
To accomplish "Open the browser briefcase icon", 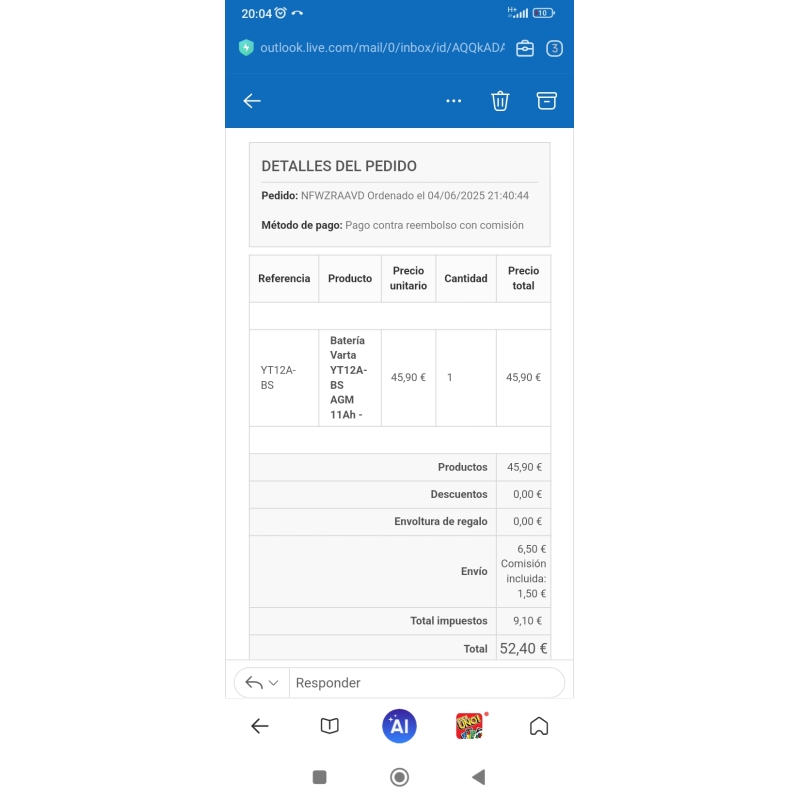I will point(525,48).
